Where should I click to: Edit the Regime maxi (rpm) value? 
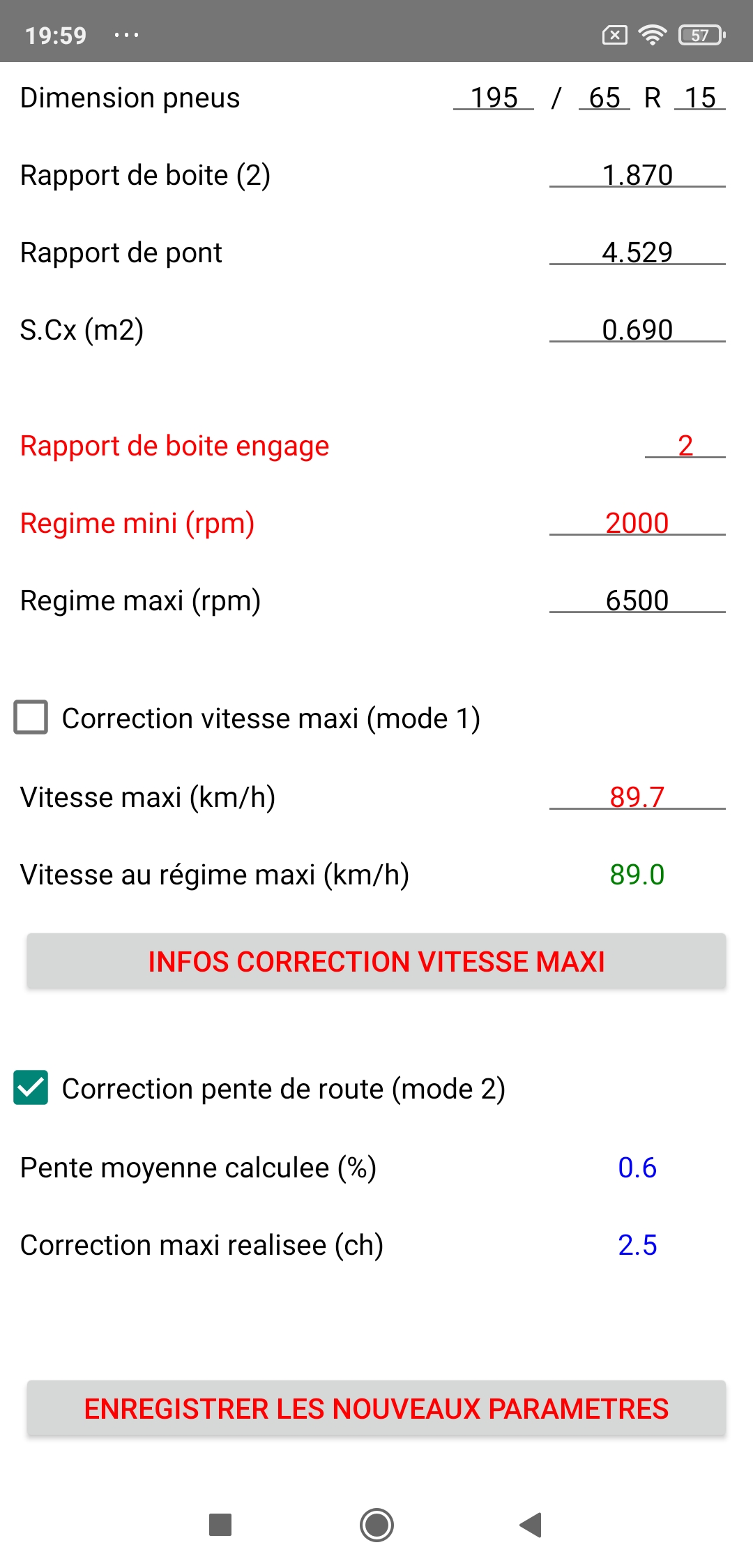[x=637, y=601]
